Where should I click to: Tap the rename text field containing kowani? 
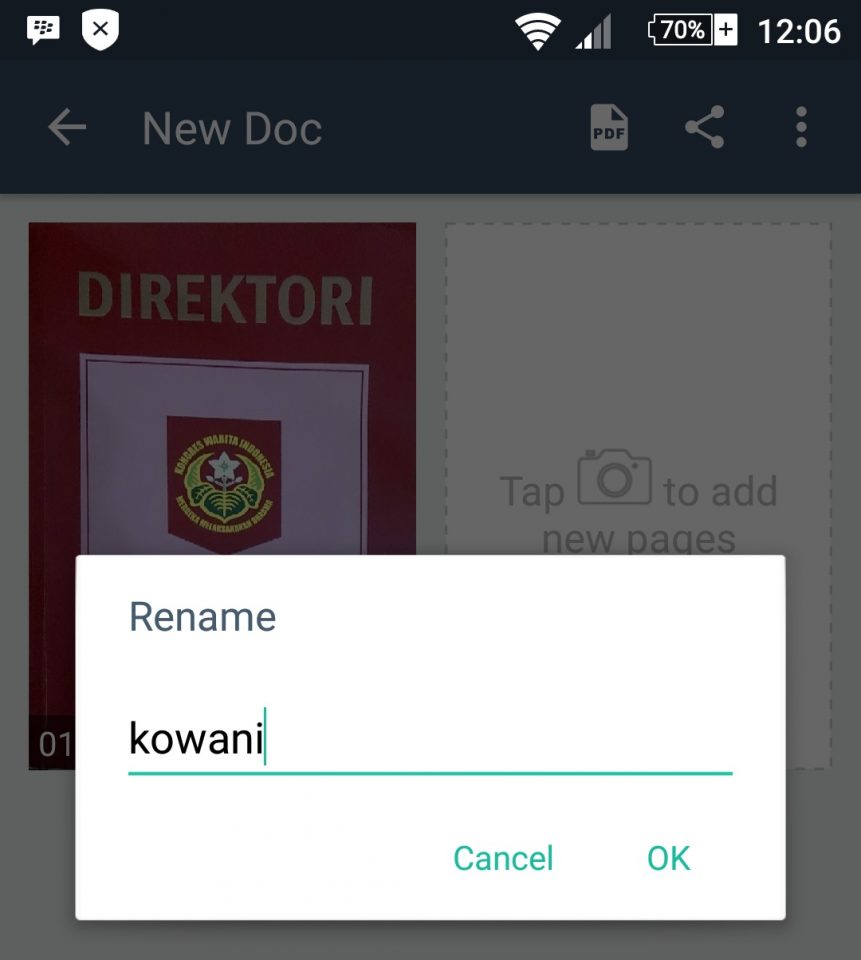pos(429,741)
